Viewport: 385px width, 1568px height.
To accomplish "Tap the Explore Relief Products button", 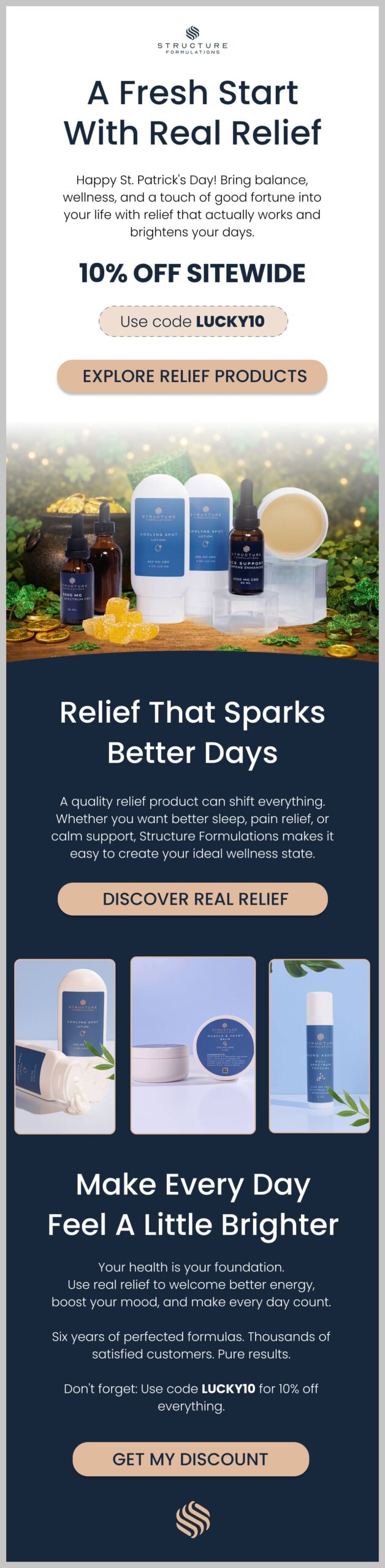I will 192,376.
